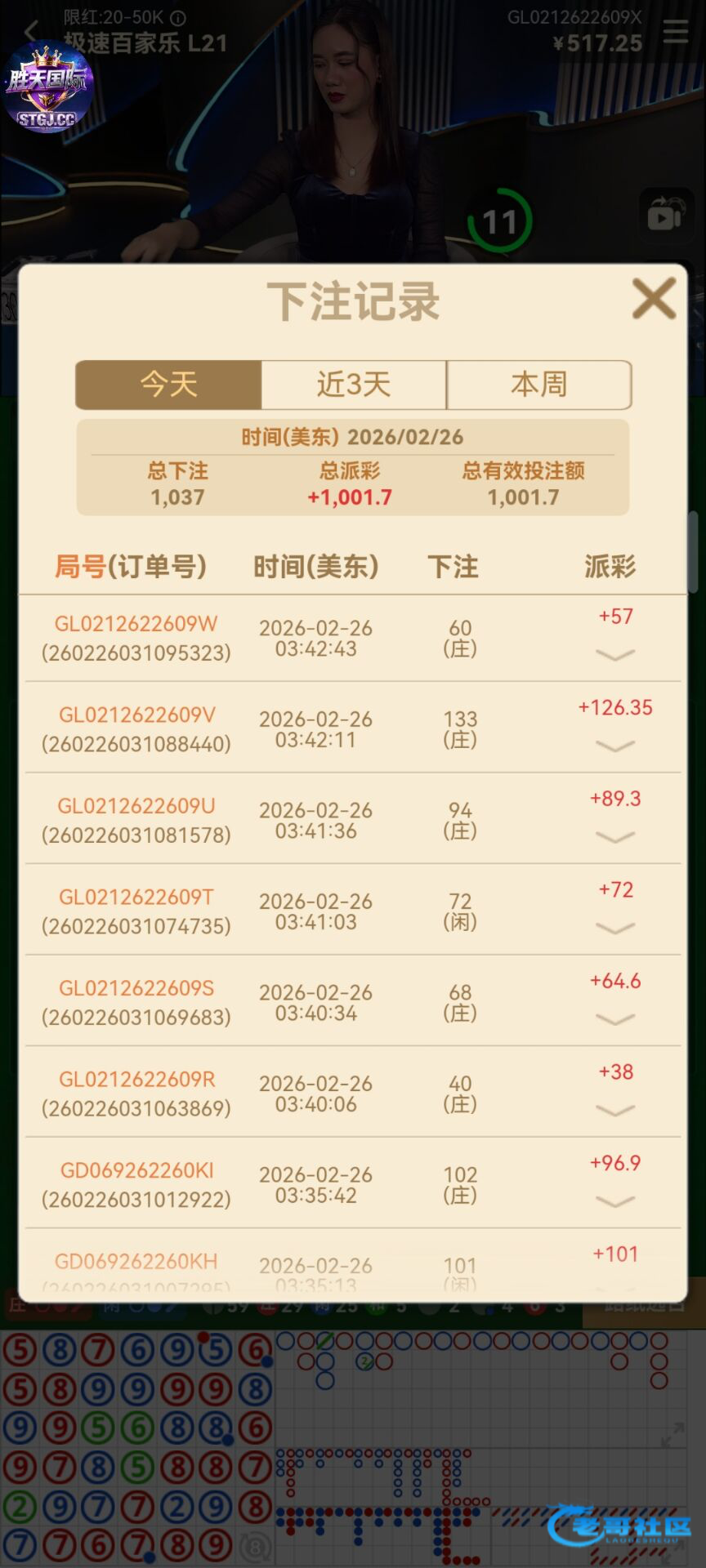The image size is (706, 1568).
Task: Switch to the 本周 tab
Action: tap(539, 385)
